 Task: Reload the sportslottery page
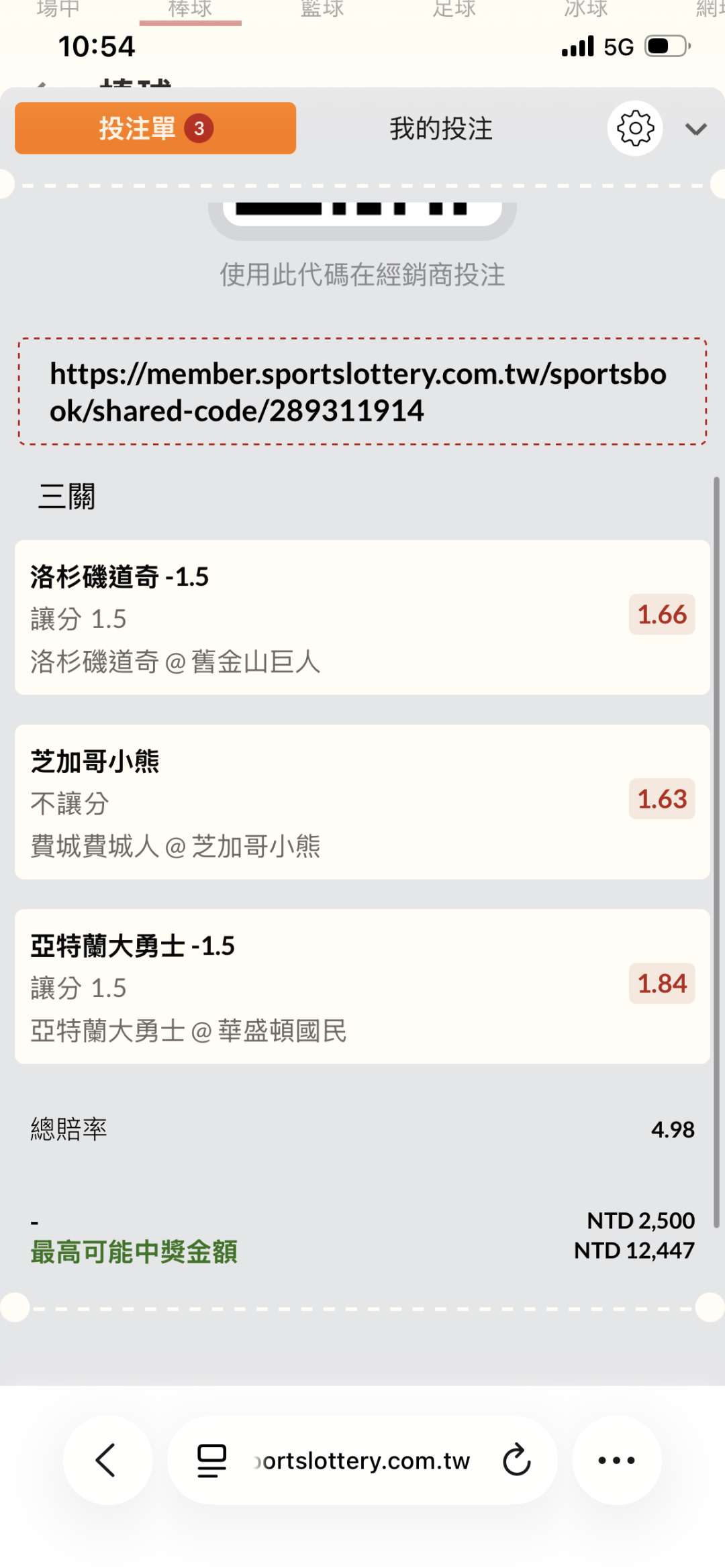(x=516, y=1460)
